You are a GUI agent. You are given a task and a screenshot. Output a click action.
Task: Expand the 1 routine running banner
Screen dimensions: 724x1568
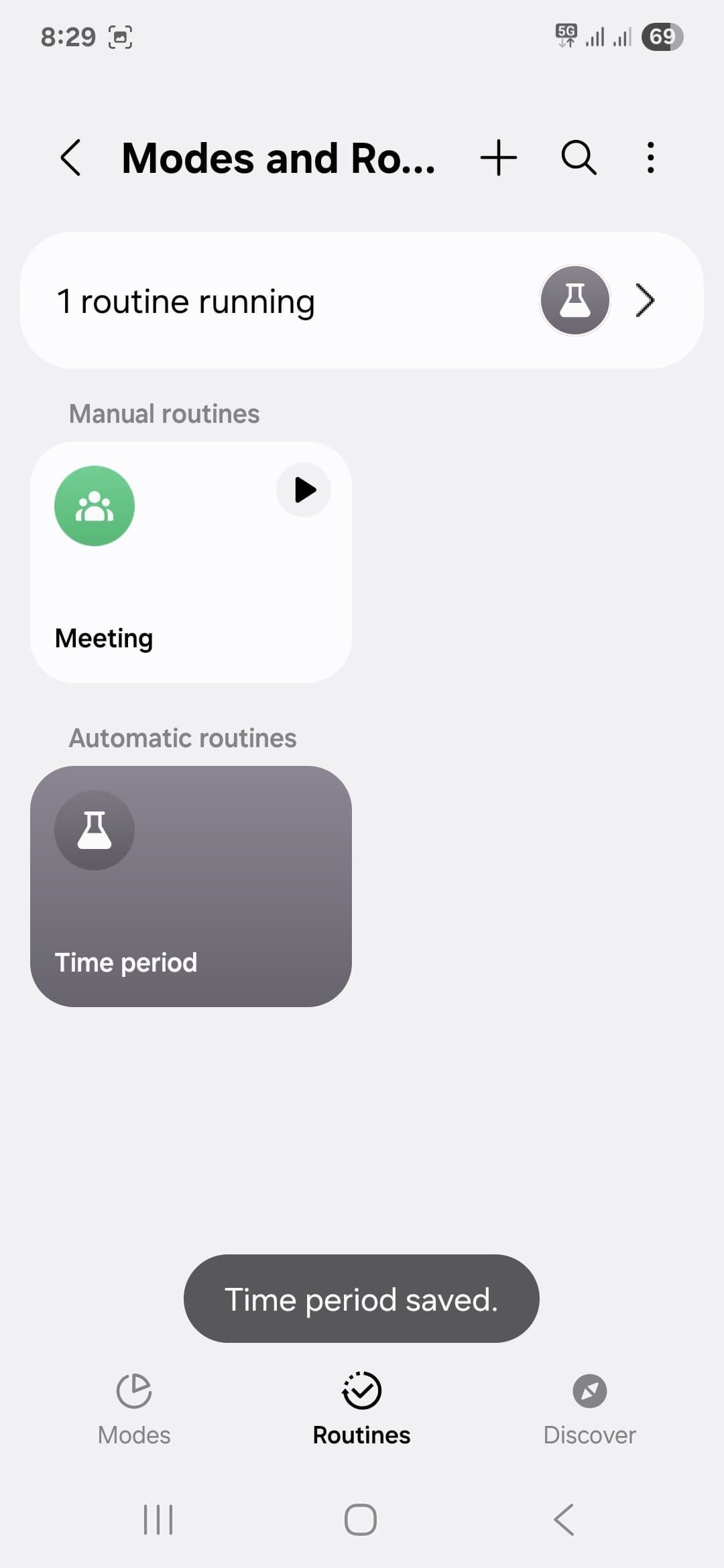(645, 300)
